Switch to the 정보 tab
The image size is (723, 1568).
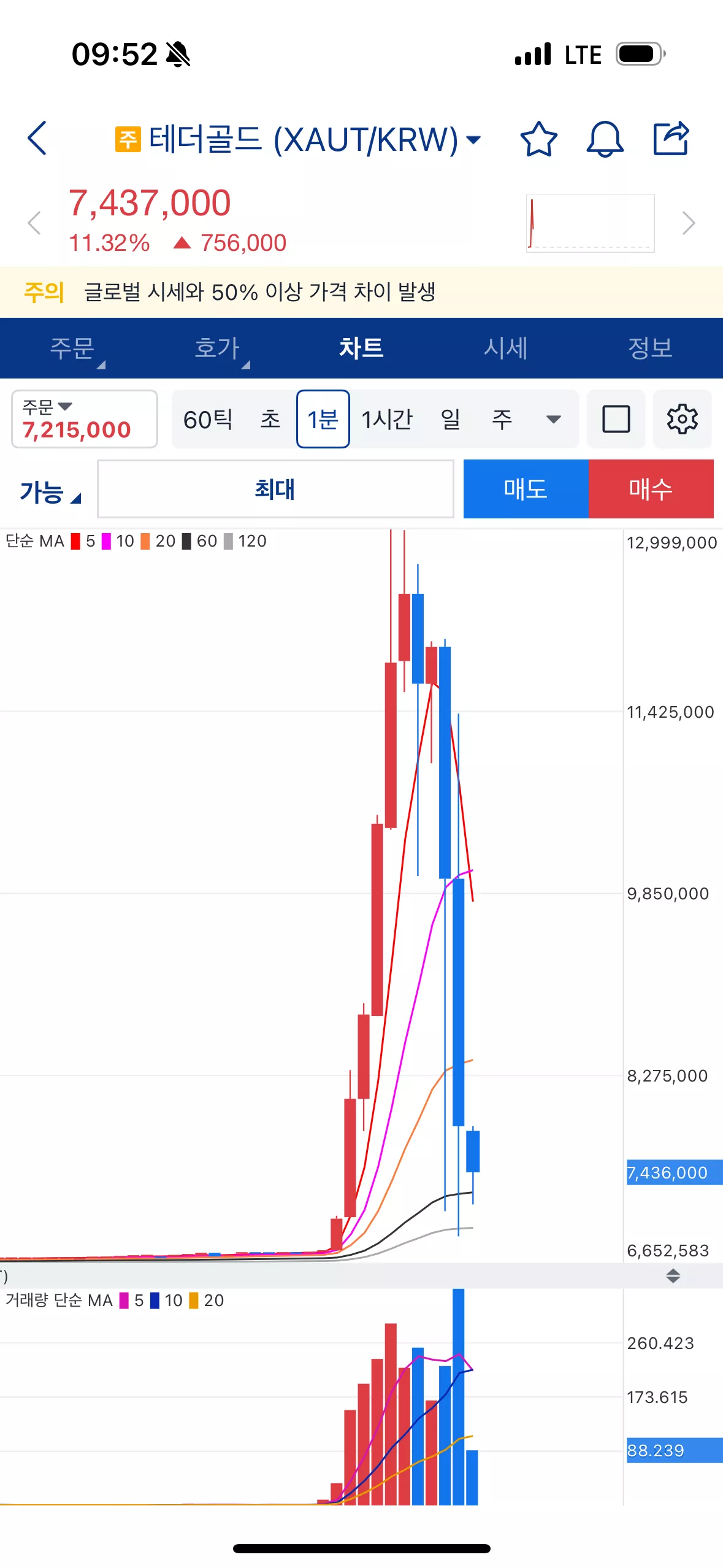(651, 348)
